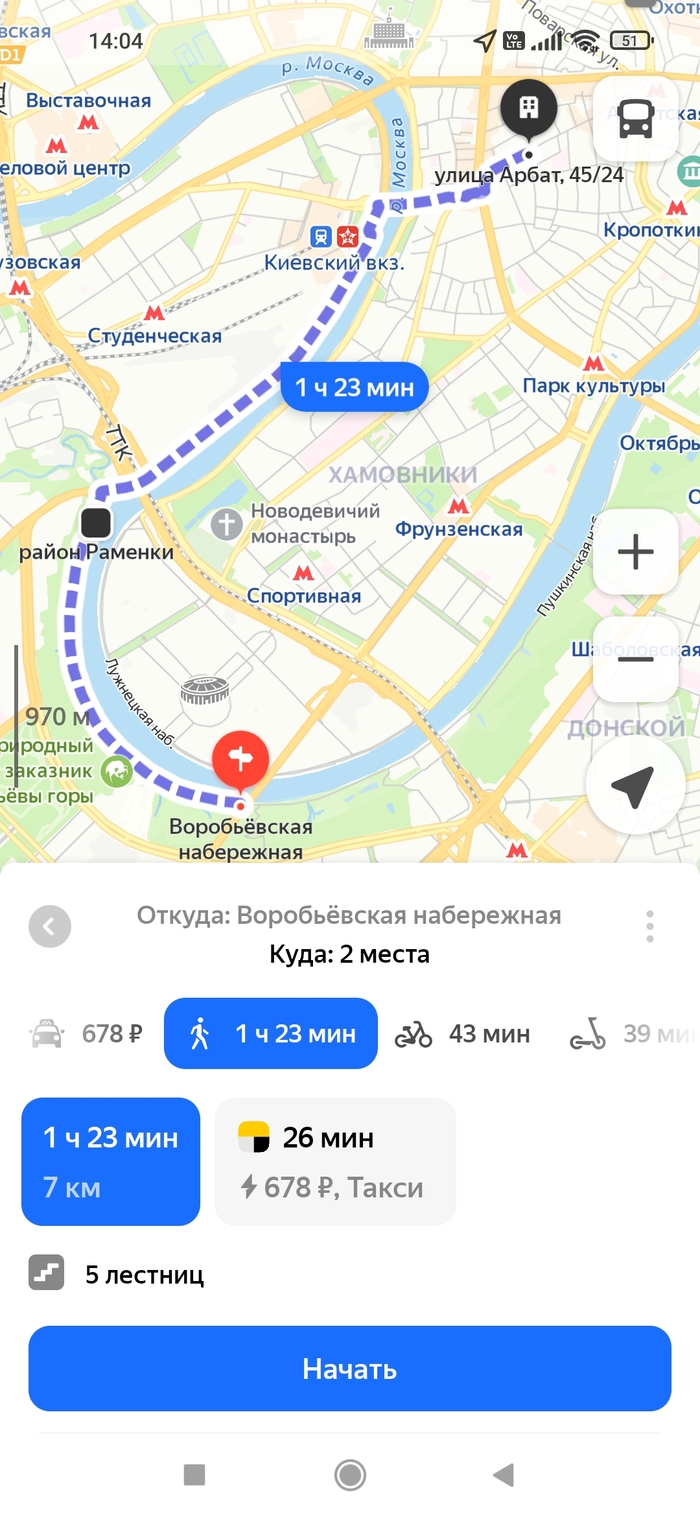The image size is (700, 1517).
Task: Zoom in on the map
Action: 636,552
